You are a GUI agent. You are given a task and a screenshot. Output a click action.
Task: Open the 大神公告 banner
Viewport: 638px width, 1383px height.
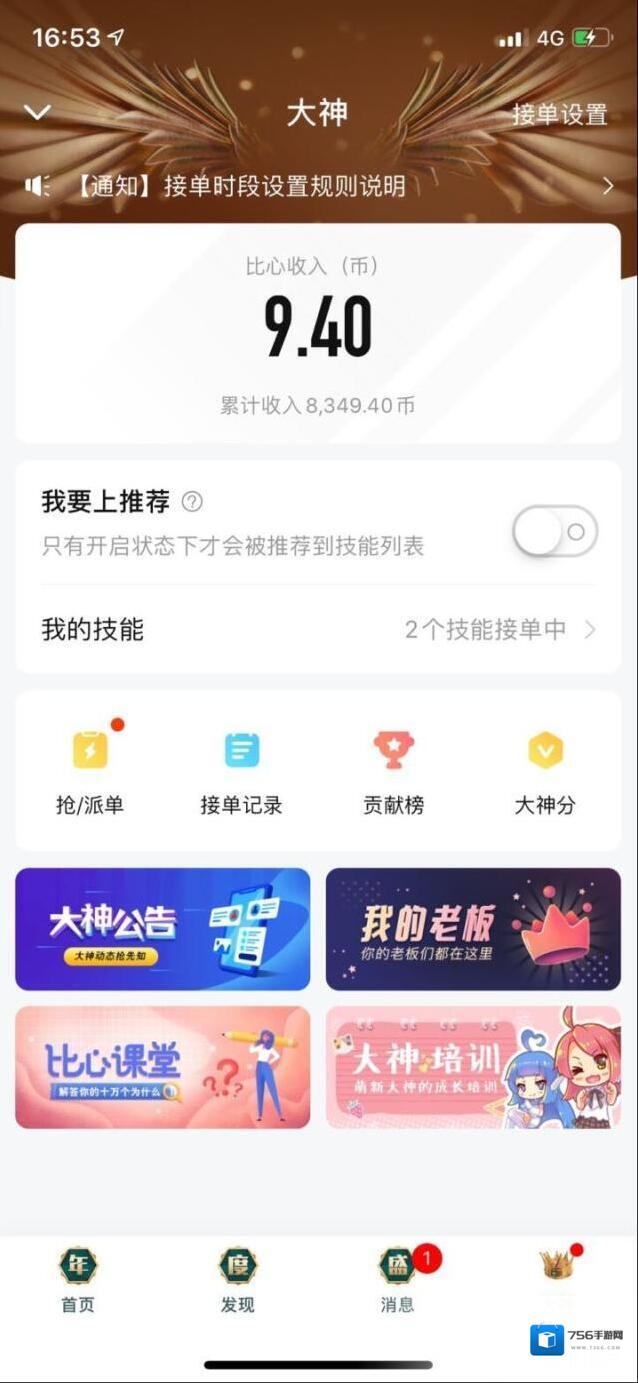(x=163, y=929)
